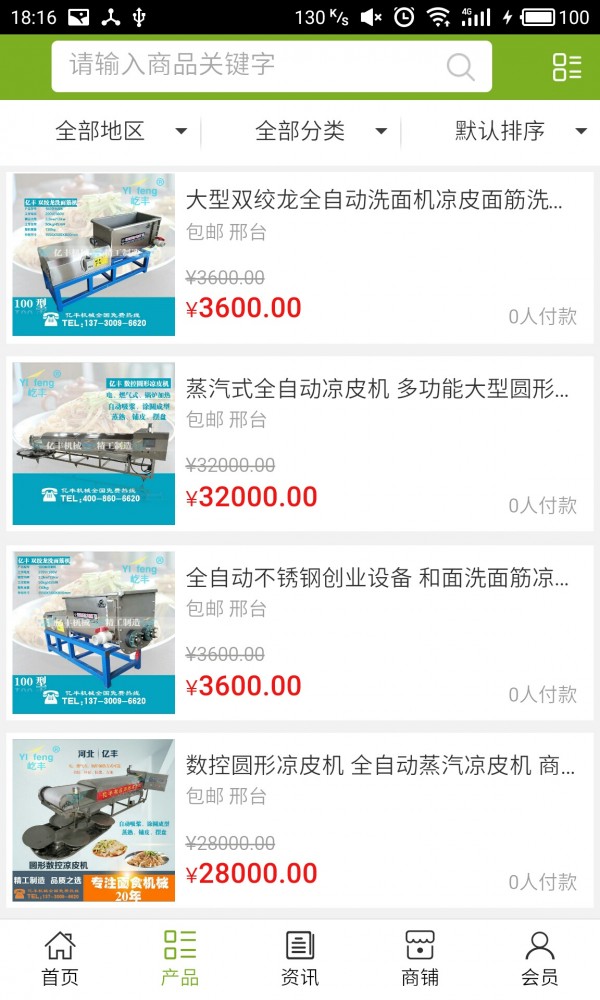Viewport: 600px width, 1000px height.
Task: Open the 会员 member tab
Action: click(x=540, y=958)
